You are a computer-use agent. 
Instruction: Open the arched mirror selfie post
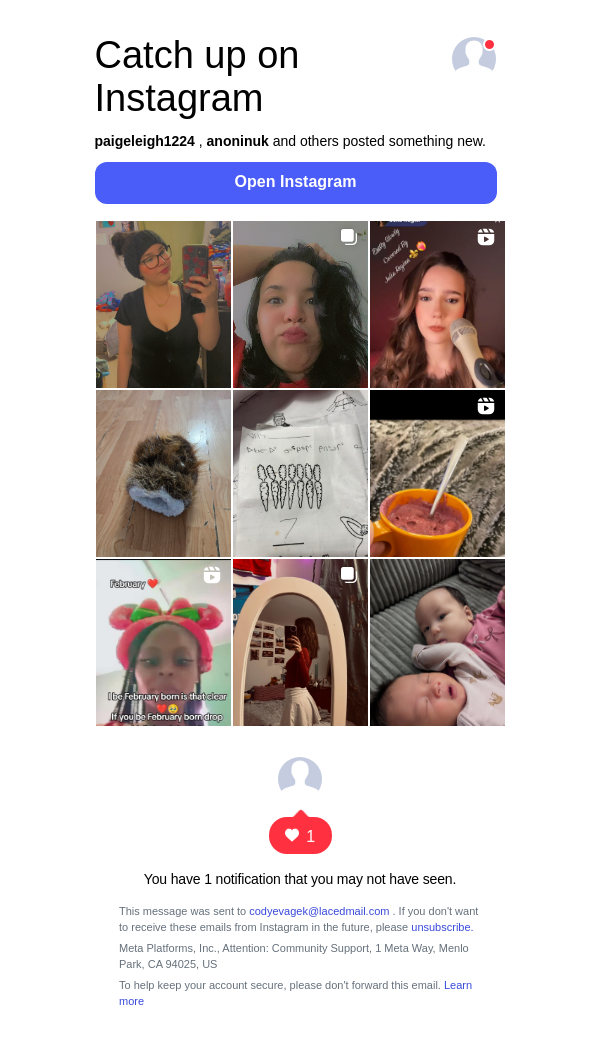pyautogui.click(x=300, y=642)
